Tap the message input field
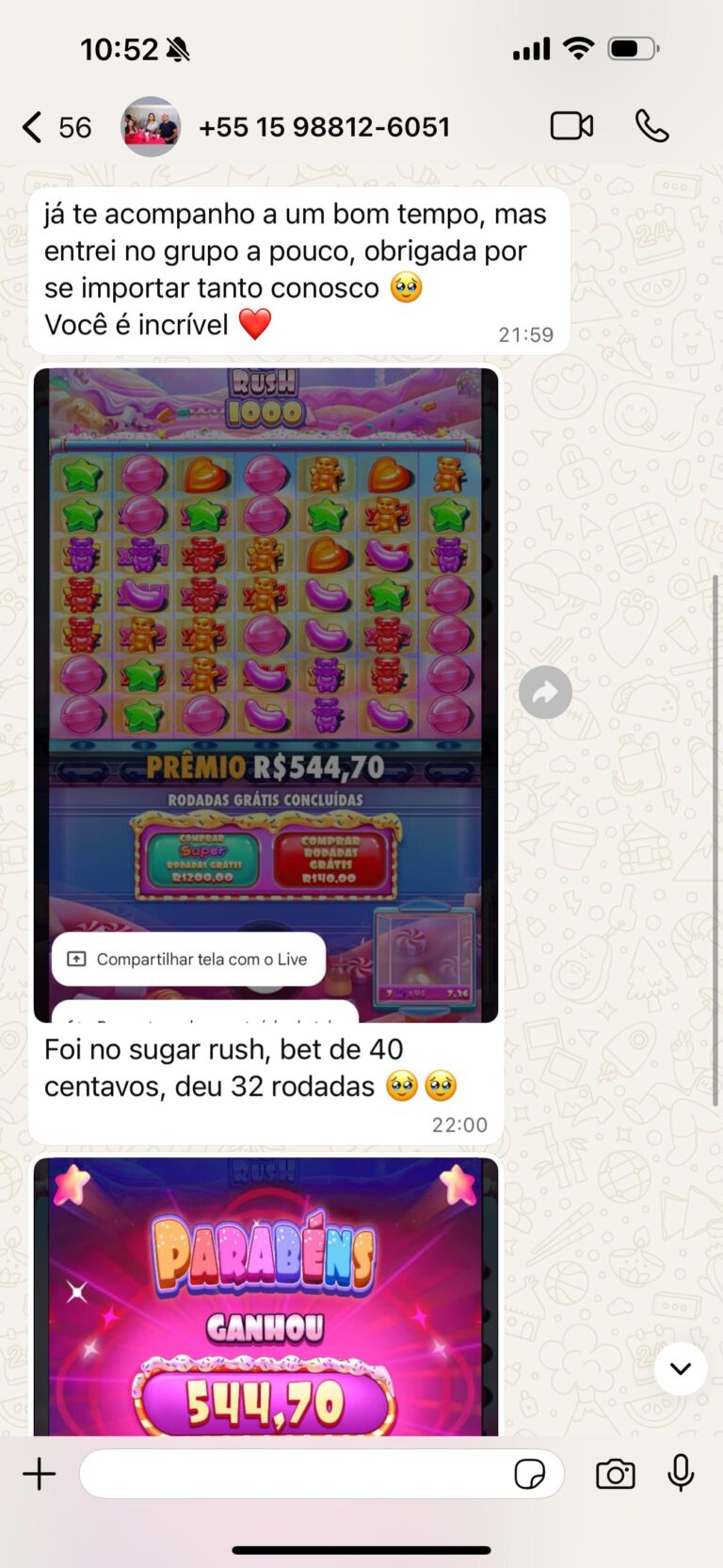723x1568 pixels. [292, 1474]
